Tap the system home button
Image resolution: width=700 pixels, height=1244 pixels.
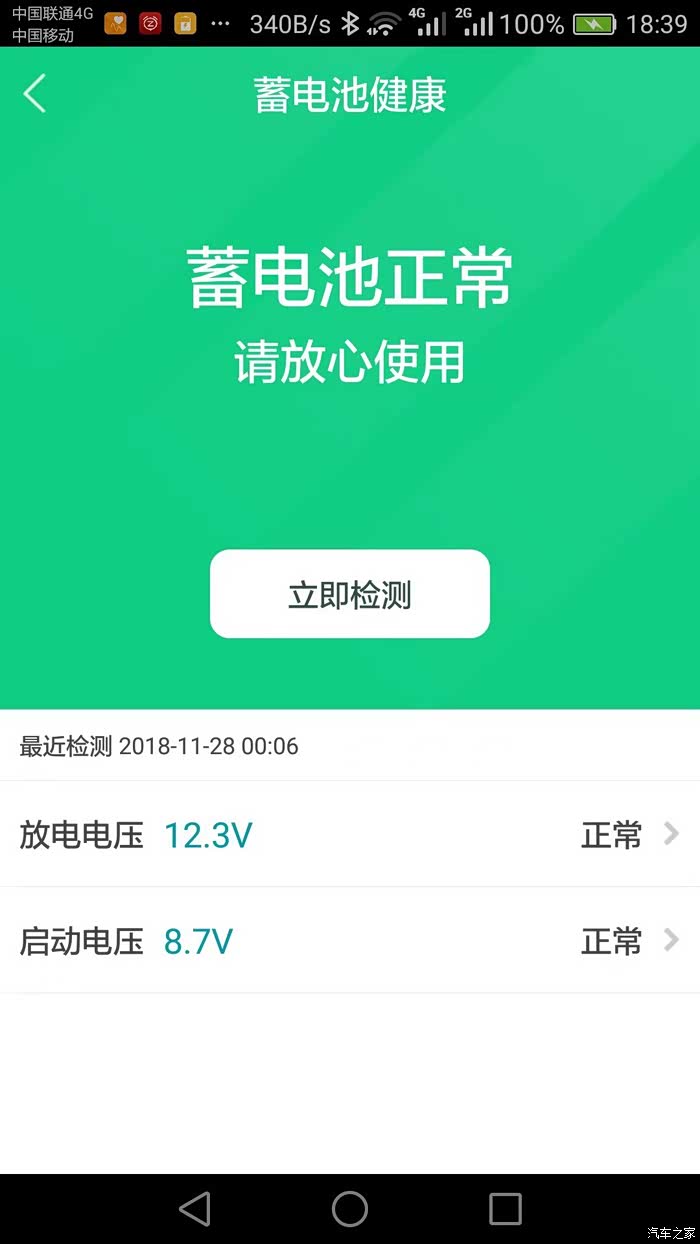pos(350,1208)
